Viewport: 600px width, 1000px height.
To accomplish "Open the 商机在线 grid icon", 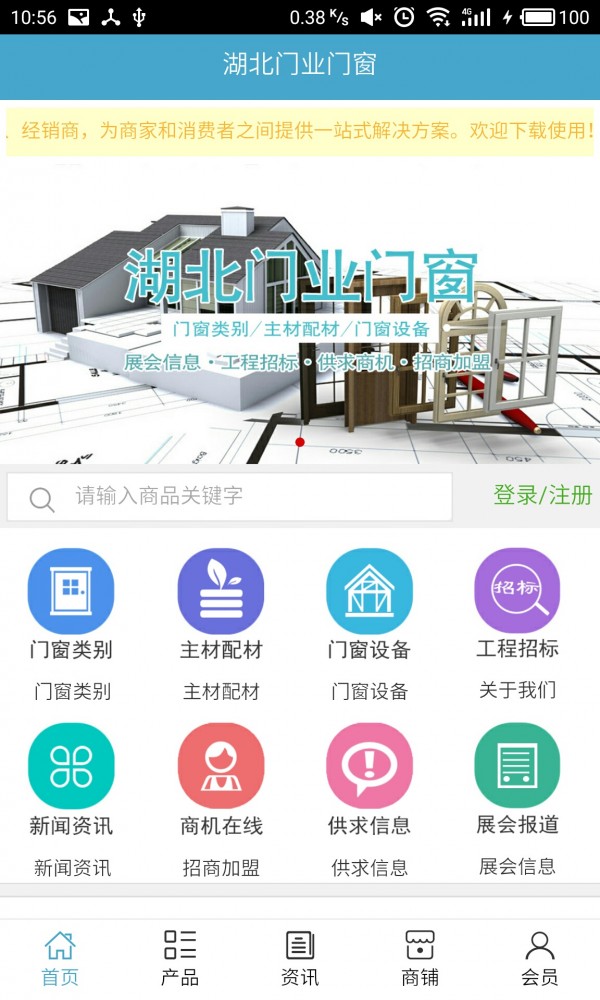I will [x=221, y=766].
